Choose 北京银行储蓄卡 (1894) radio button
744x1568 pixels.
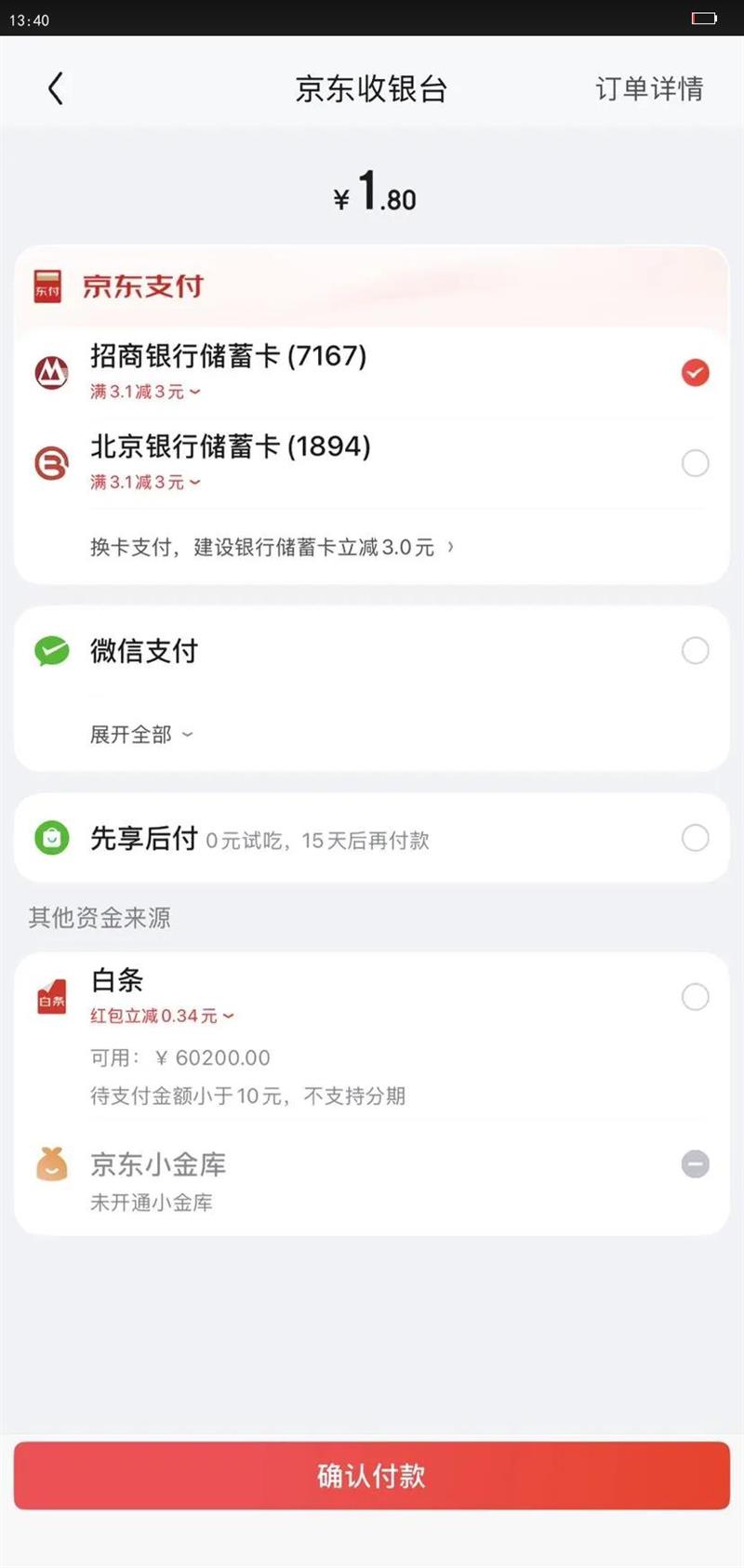(x=695, y=463)
